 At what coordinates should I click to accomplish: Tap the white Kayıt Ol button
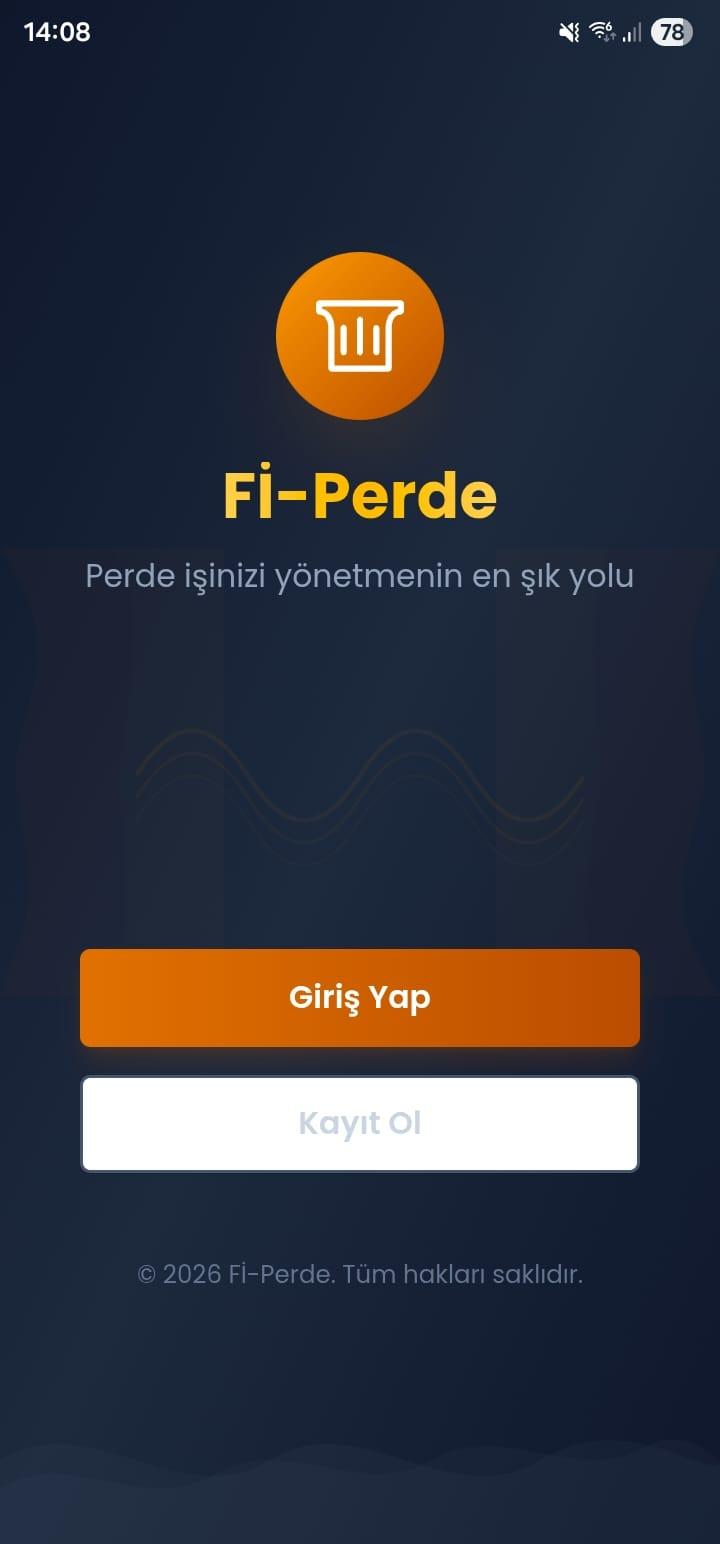(x=360, y=1123)
